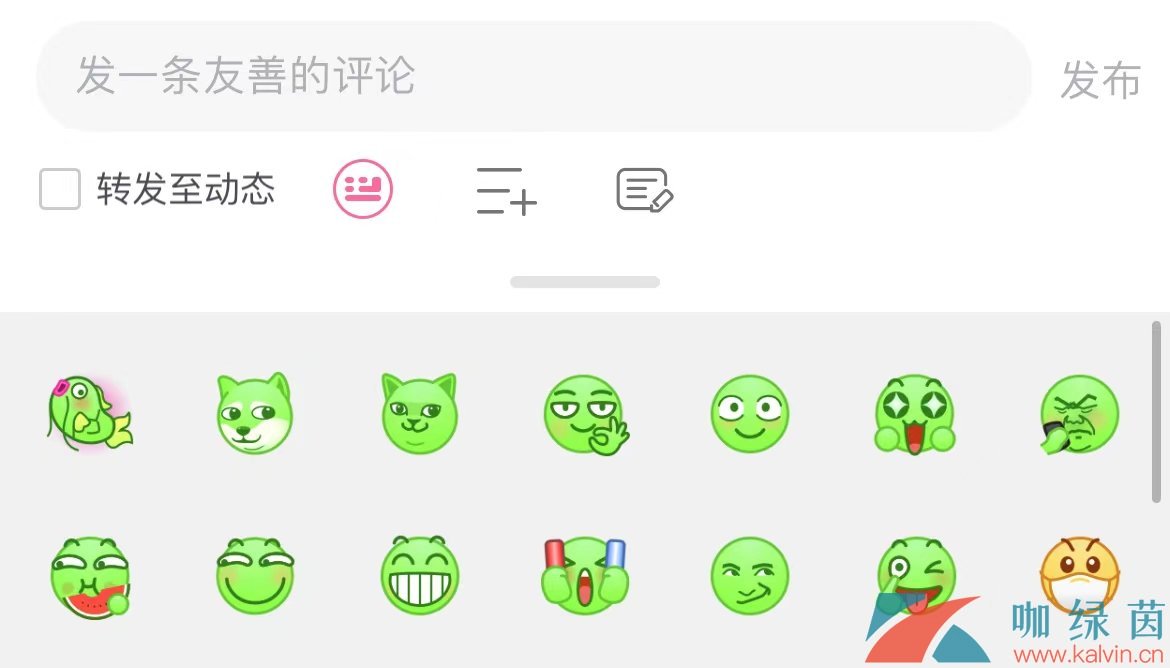Insert the green shiba dog emoji

(x=254, y=412)
